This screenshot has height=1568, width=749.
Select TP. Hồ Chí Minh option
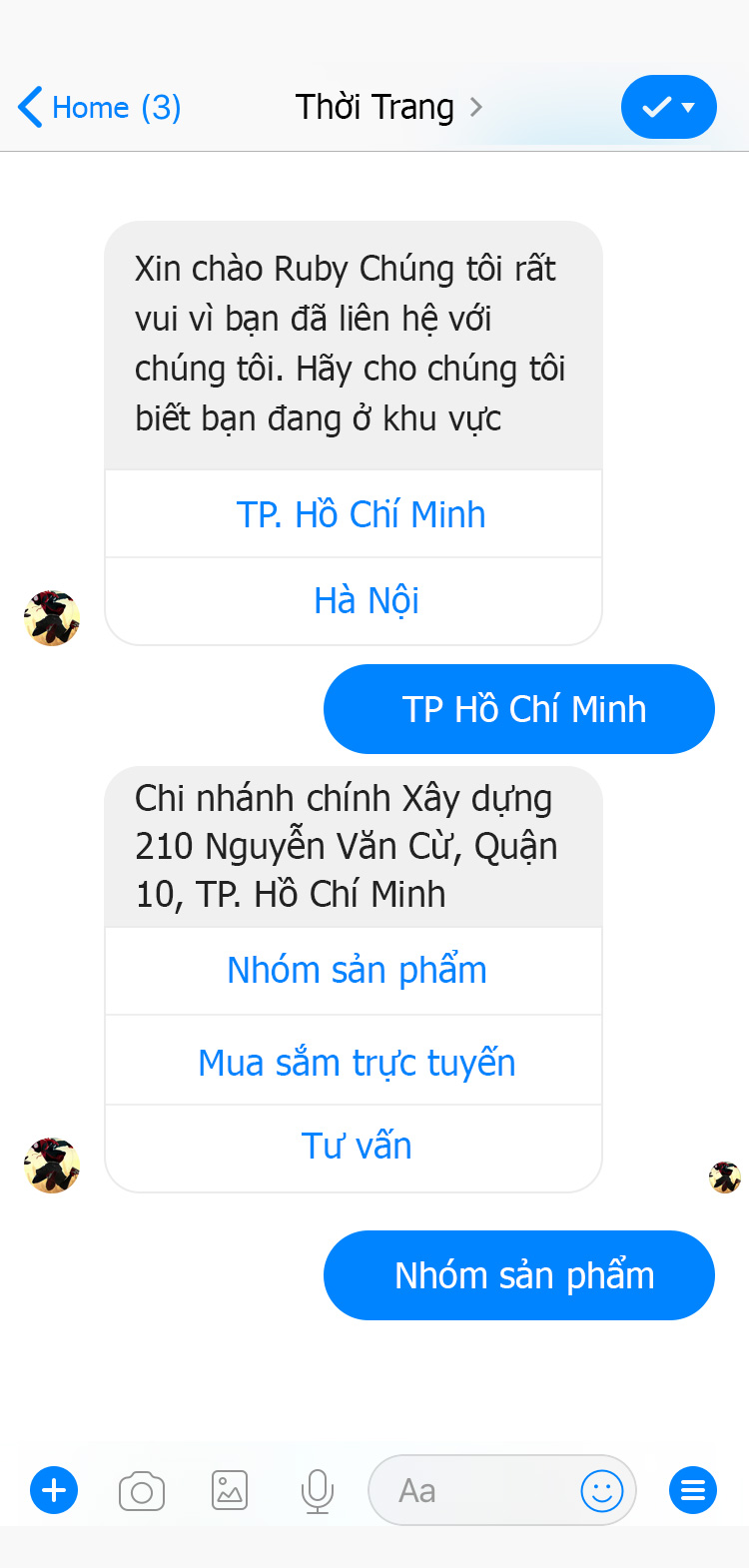pos(361,514)
